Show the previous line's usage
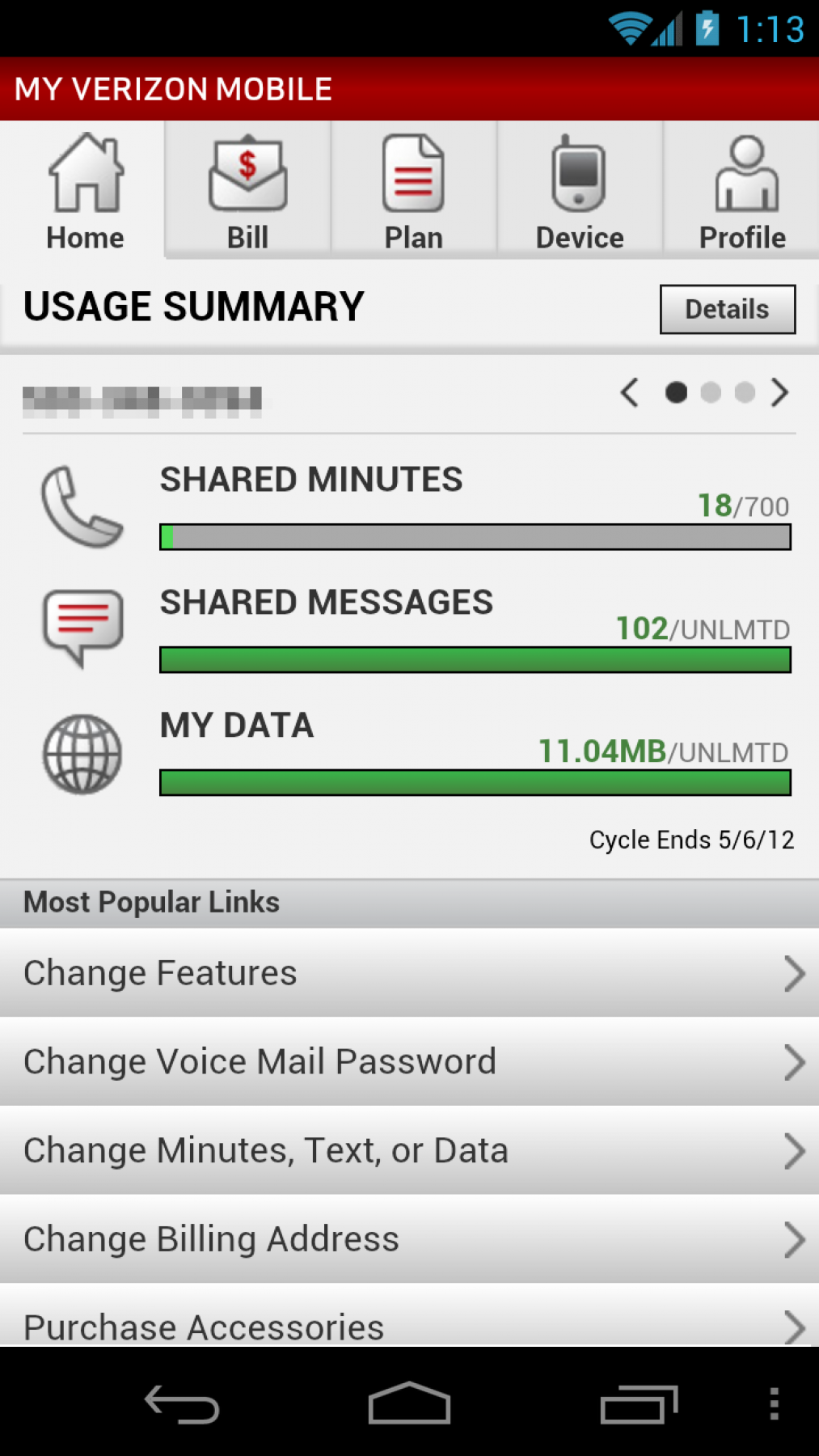This screenshot has height=1456, width=819. 630,393
